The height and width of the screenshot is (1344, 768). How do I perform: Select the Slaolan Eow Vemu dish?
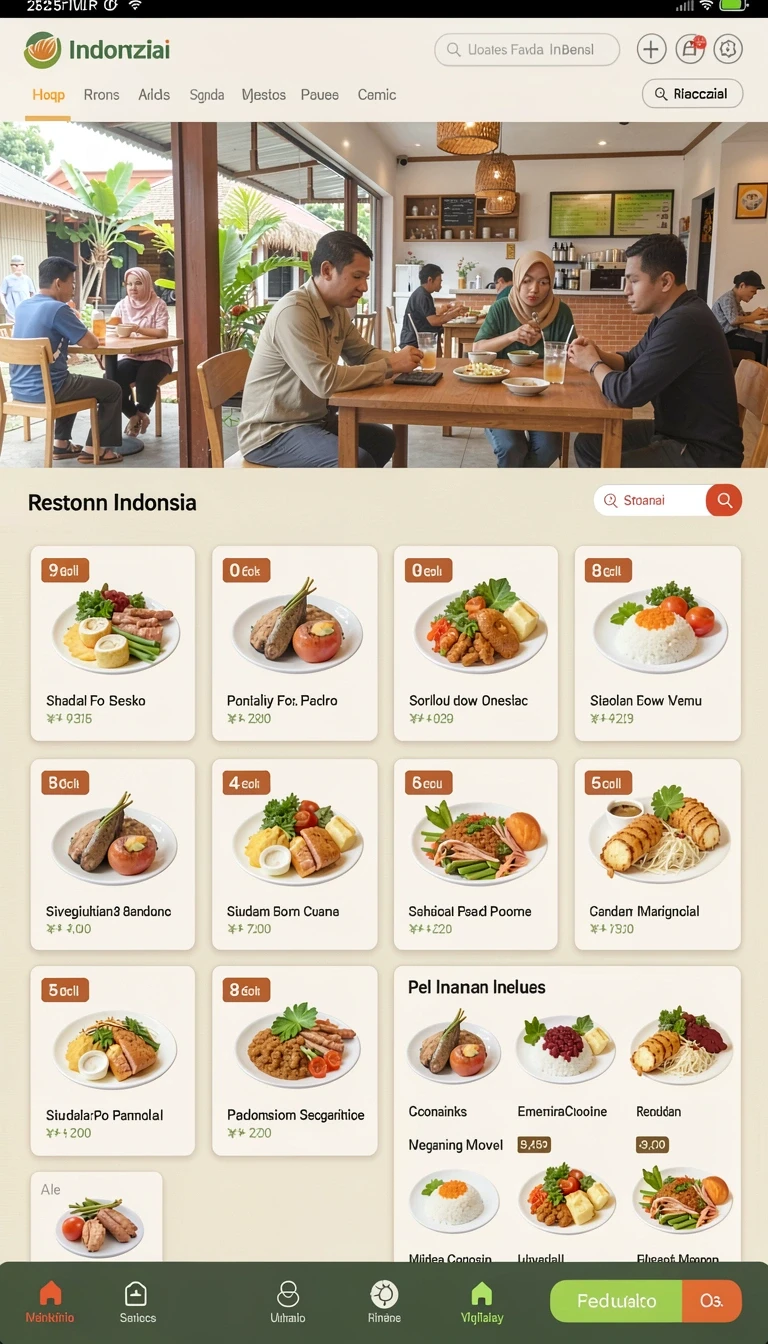coord(658,643)
